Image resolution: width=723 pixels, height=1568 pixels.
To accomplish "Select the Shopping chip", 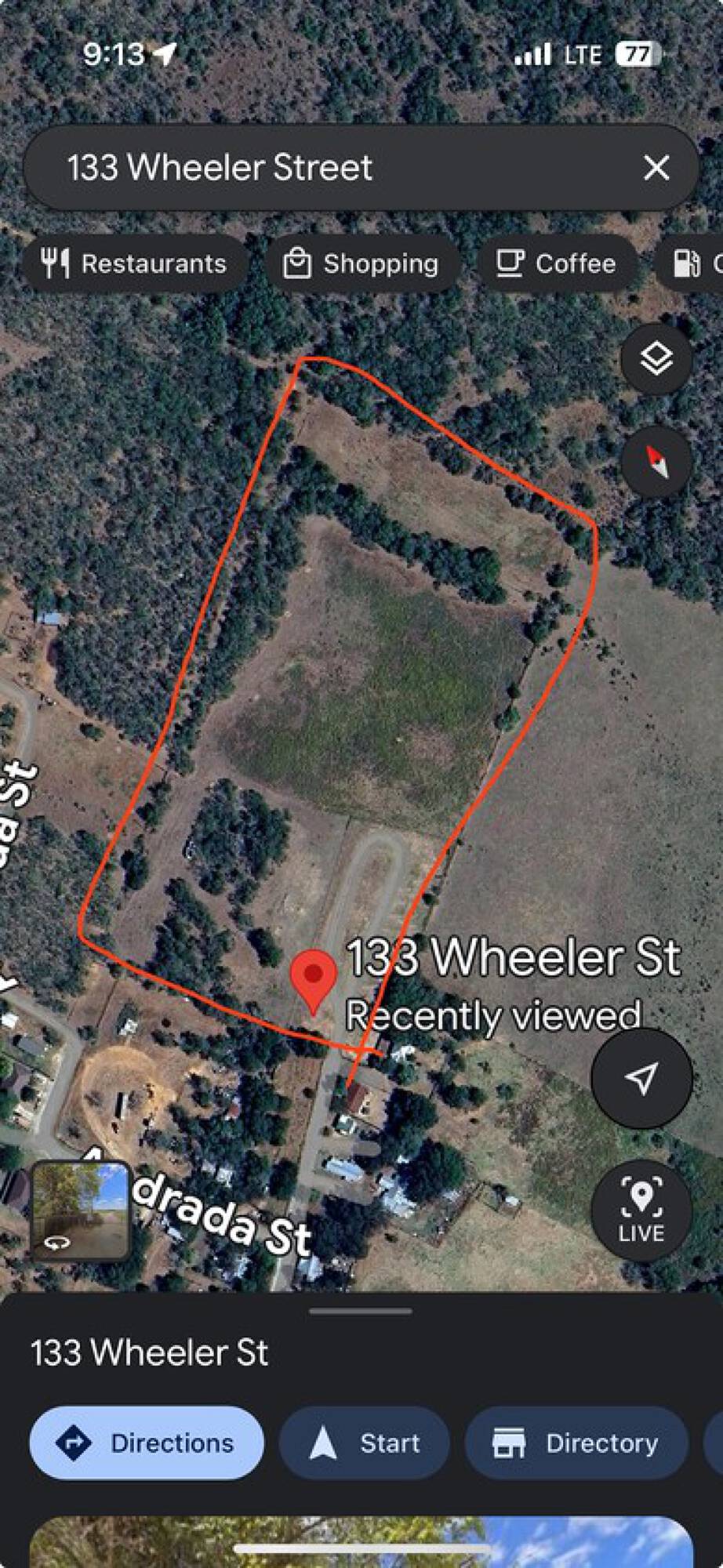I will point(361,263).
